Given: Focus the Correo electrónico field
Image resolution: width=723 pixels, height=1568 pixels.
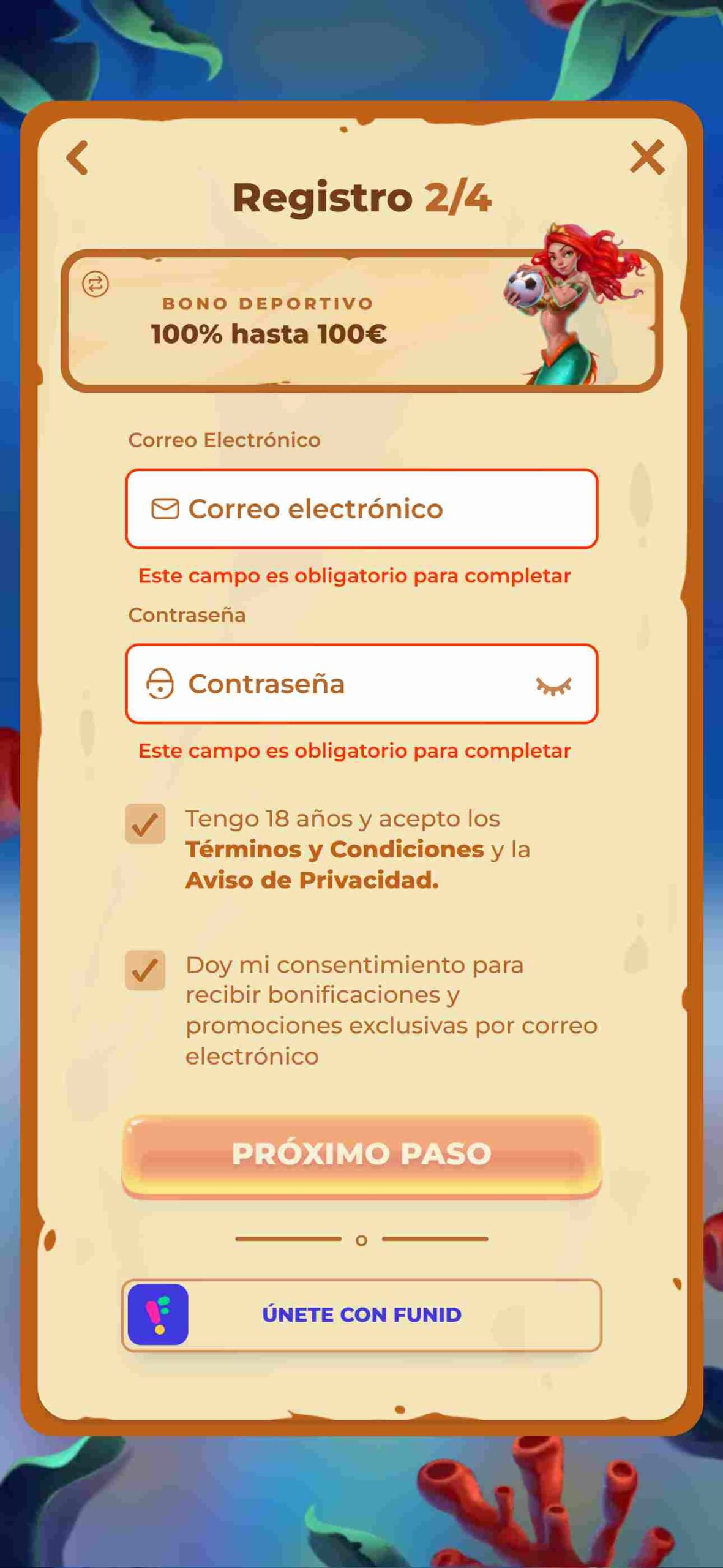Looking at the screenshot, I should click(x=361, y=509).
